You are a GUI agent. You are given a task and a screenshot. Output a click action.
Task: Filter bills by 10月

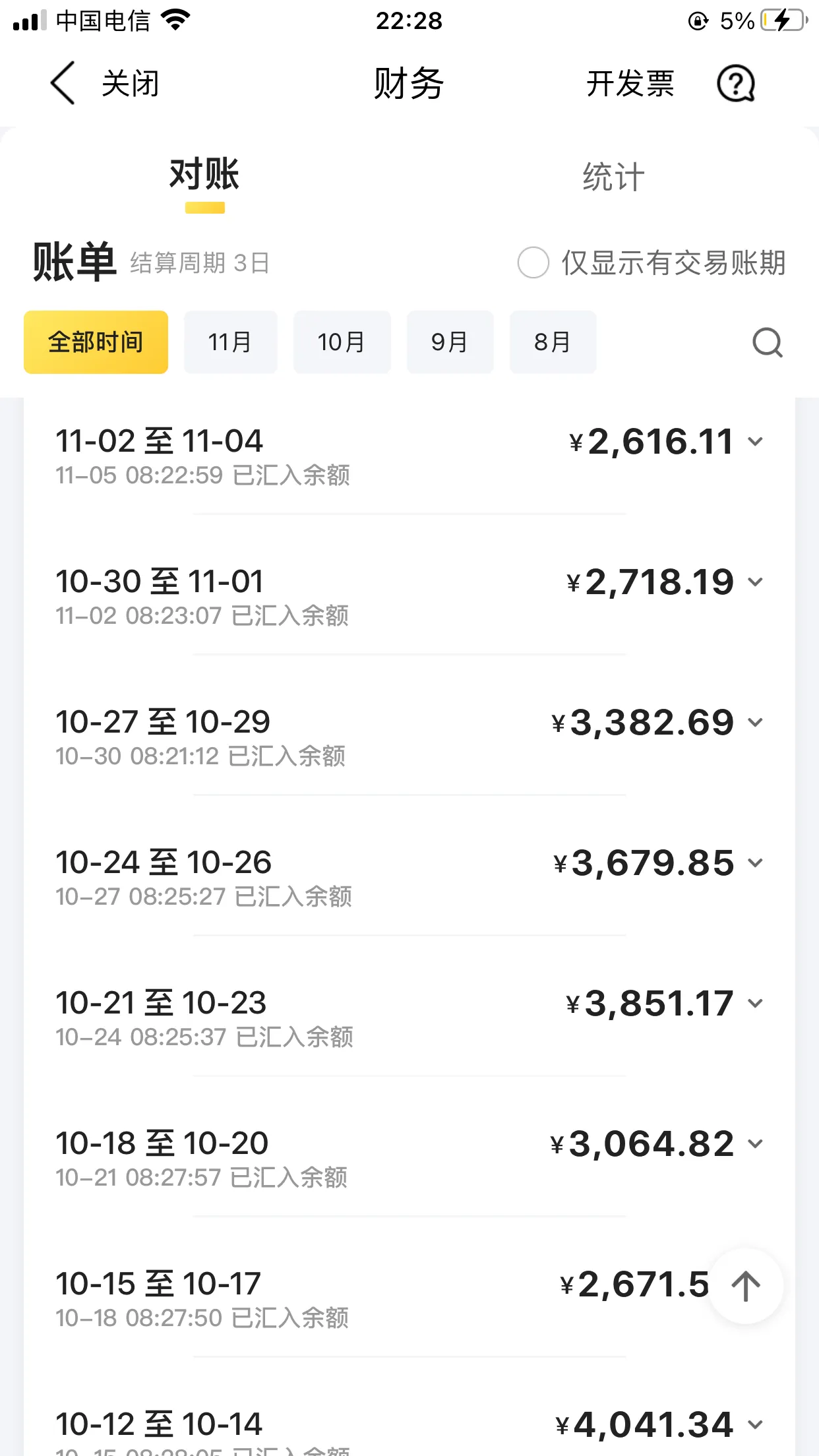[x=342, y=342]
